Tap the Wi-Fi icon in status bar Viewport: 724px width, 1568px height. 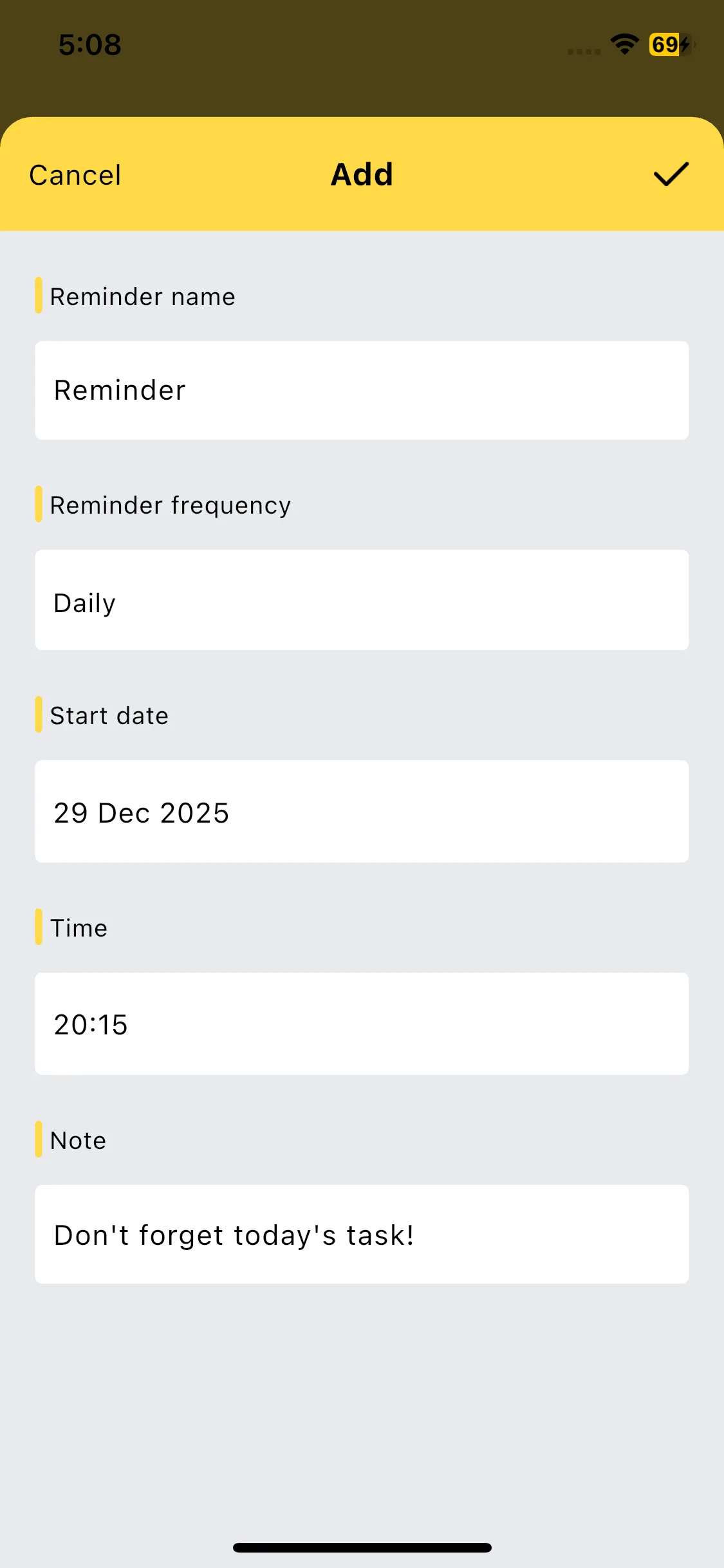pos(622,44)
